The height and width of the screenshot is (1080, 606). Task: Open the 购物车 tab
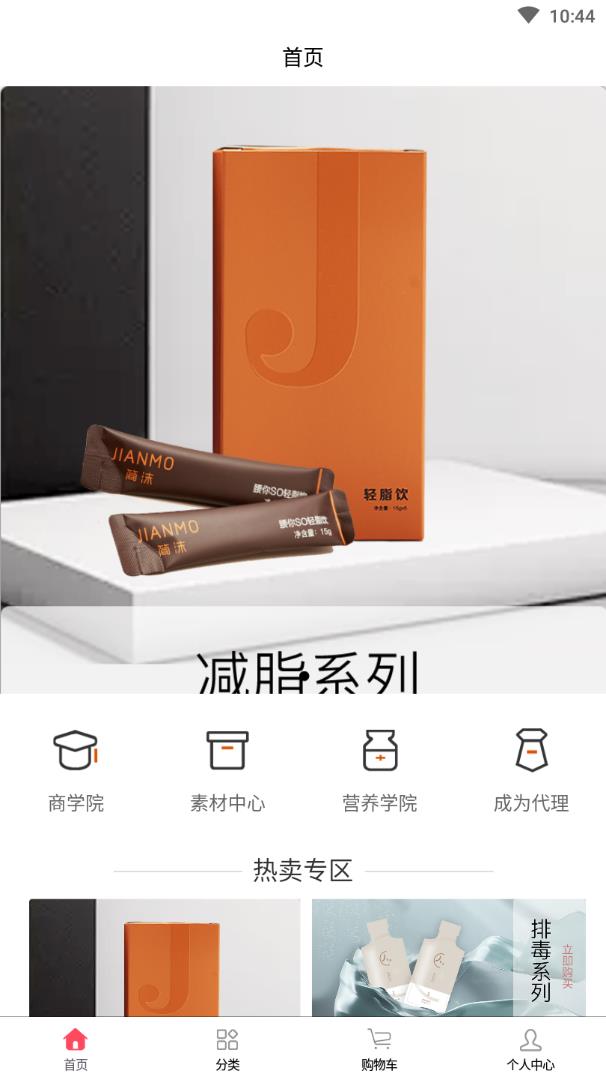[379, 1049]
